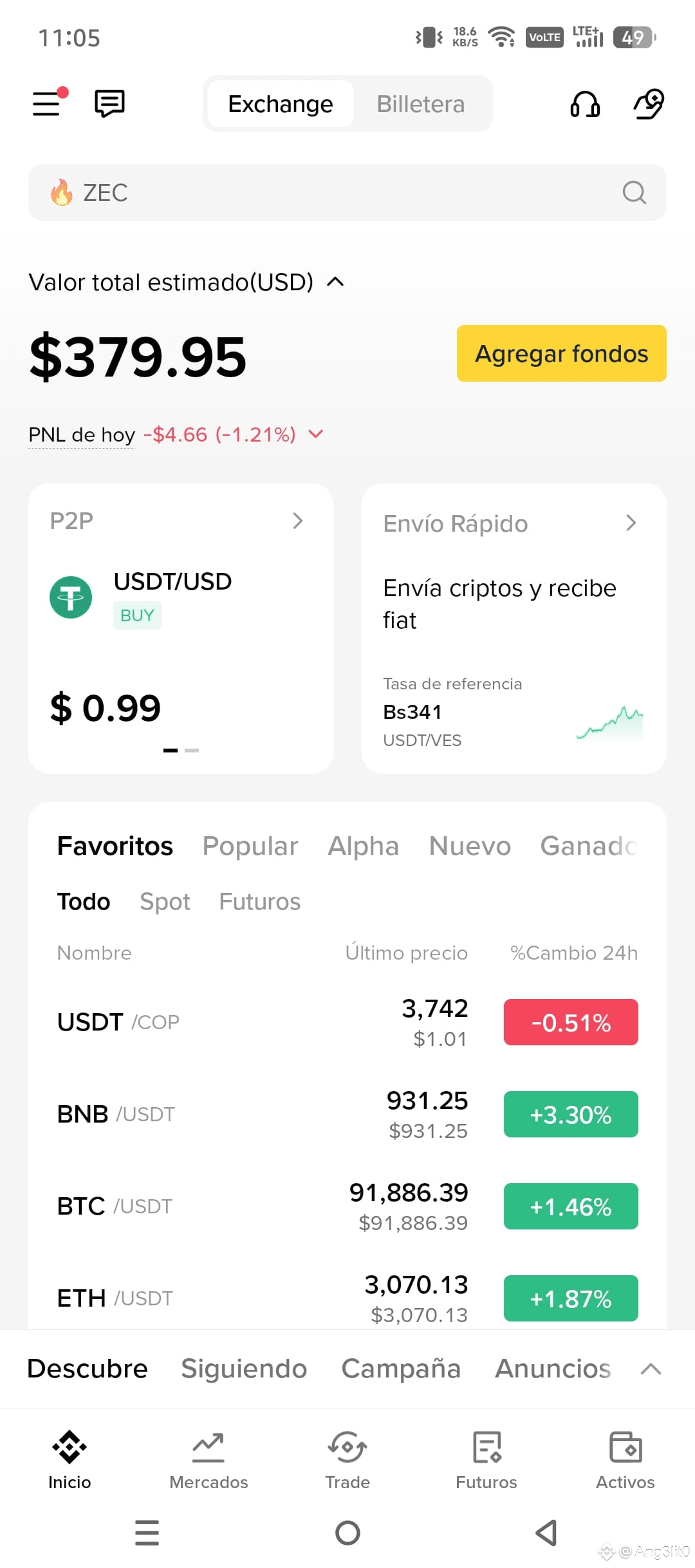Expand PNL de hoy details
Viewport: 695px width, 1568px height.
coord(315,434)
